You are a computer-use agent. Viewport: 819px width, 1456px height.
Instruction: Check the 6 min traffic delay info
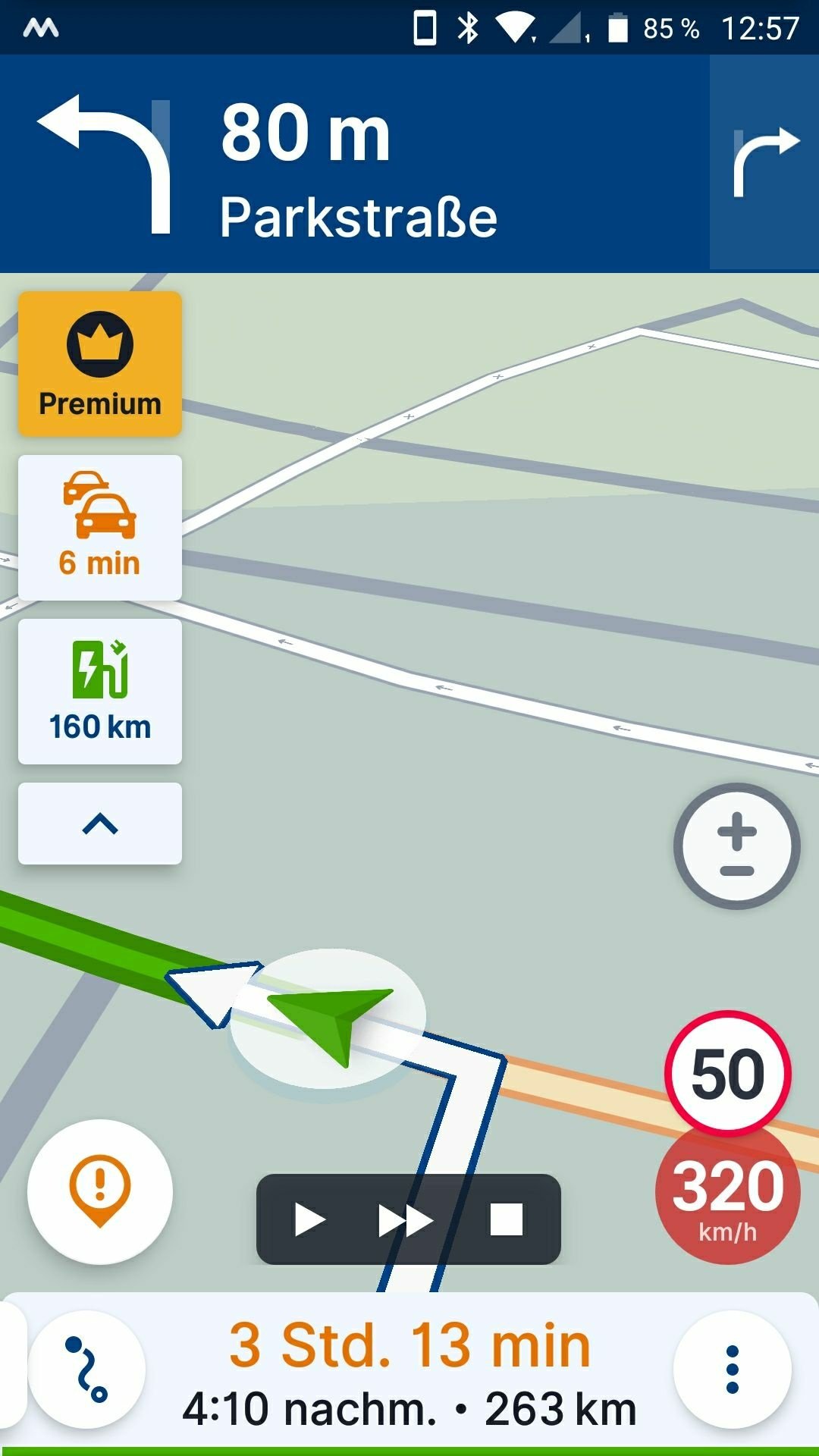pos(99,528)
